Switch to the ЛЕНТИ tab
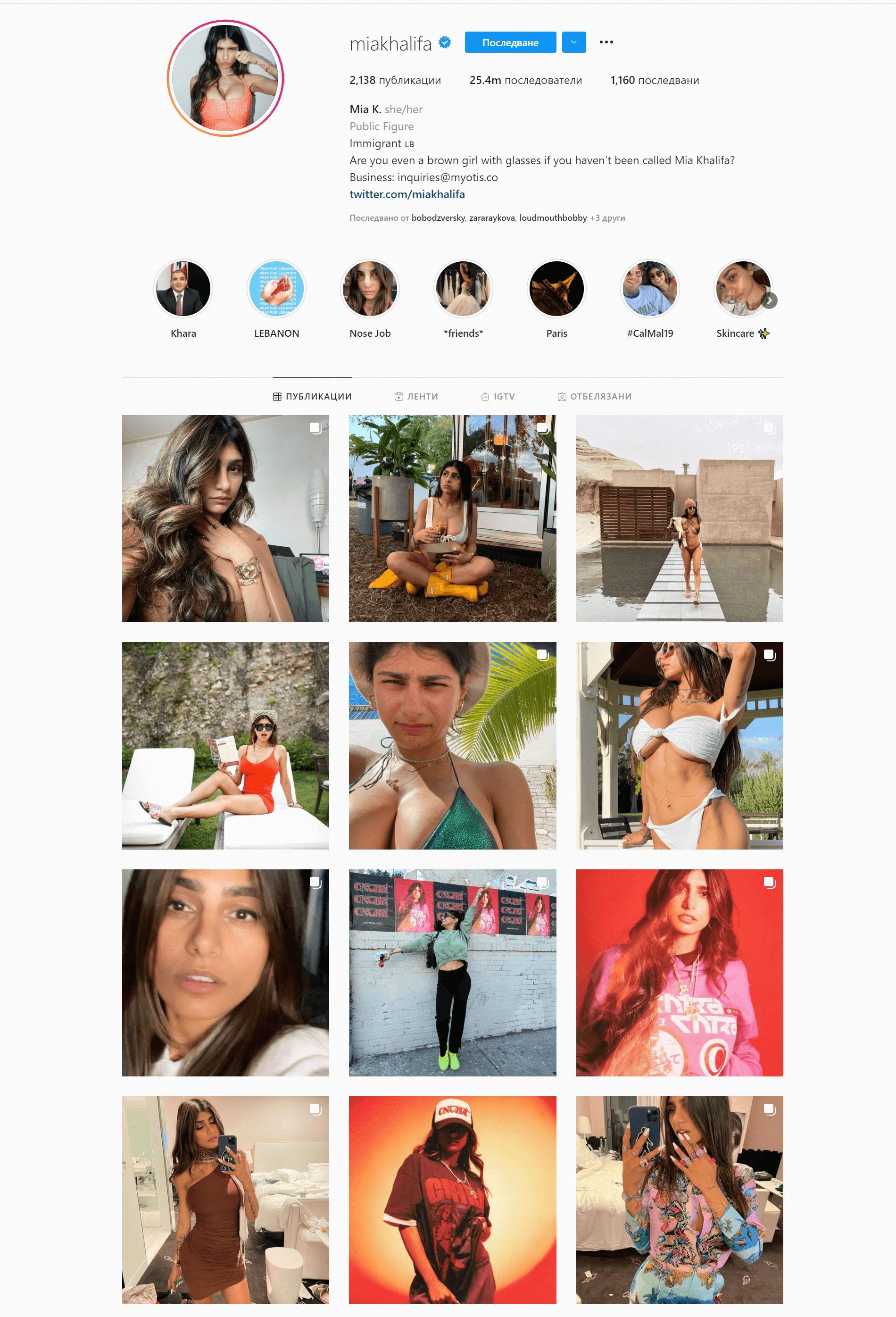Viewport: 896px width, 1317px height. click(x=416, y=397)
